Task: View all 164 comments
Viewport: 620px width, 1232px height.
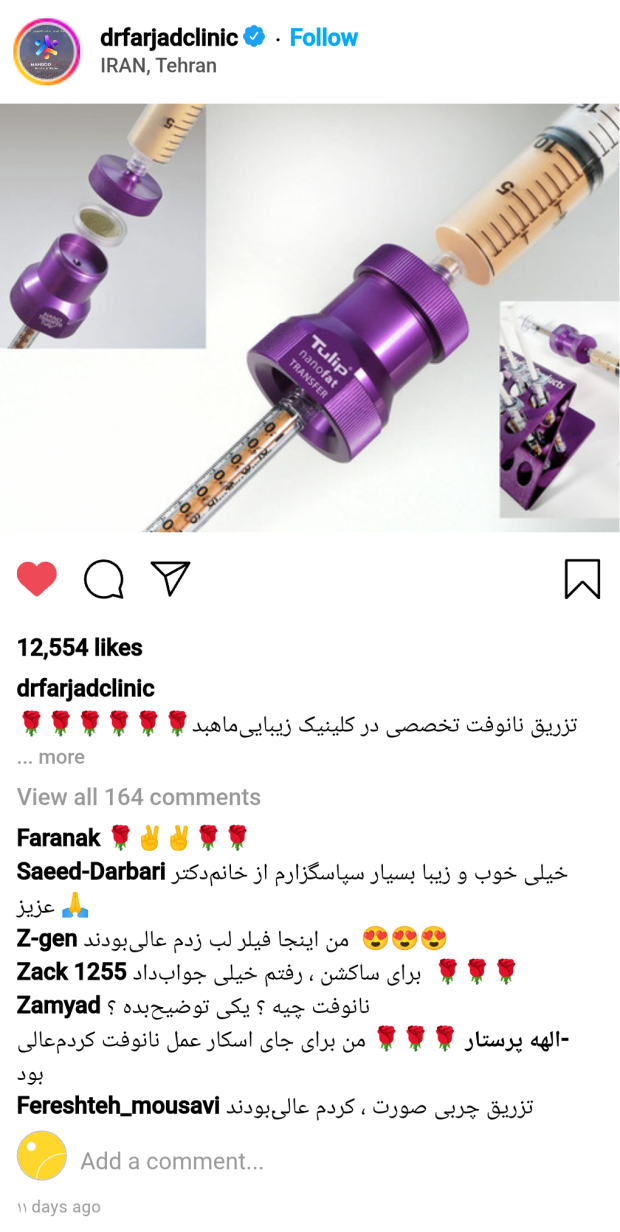Action: (138, 797)
